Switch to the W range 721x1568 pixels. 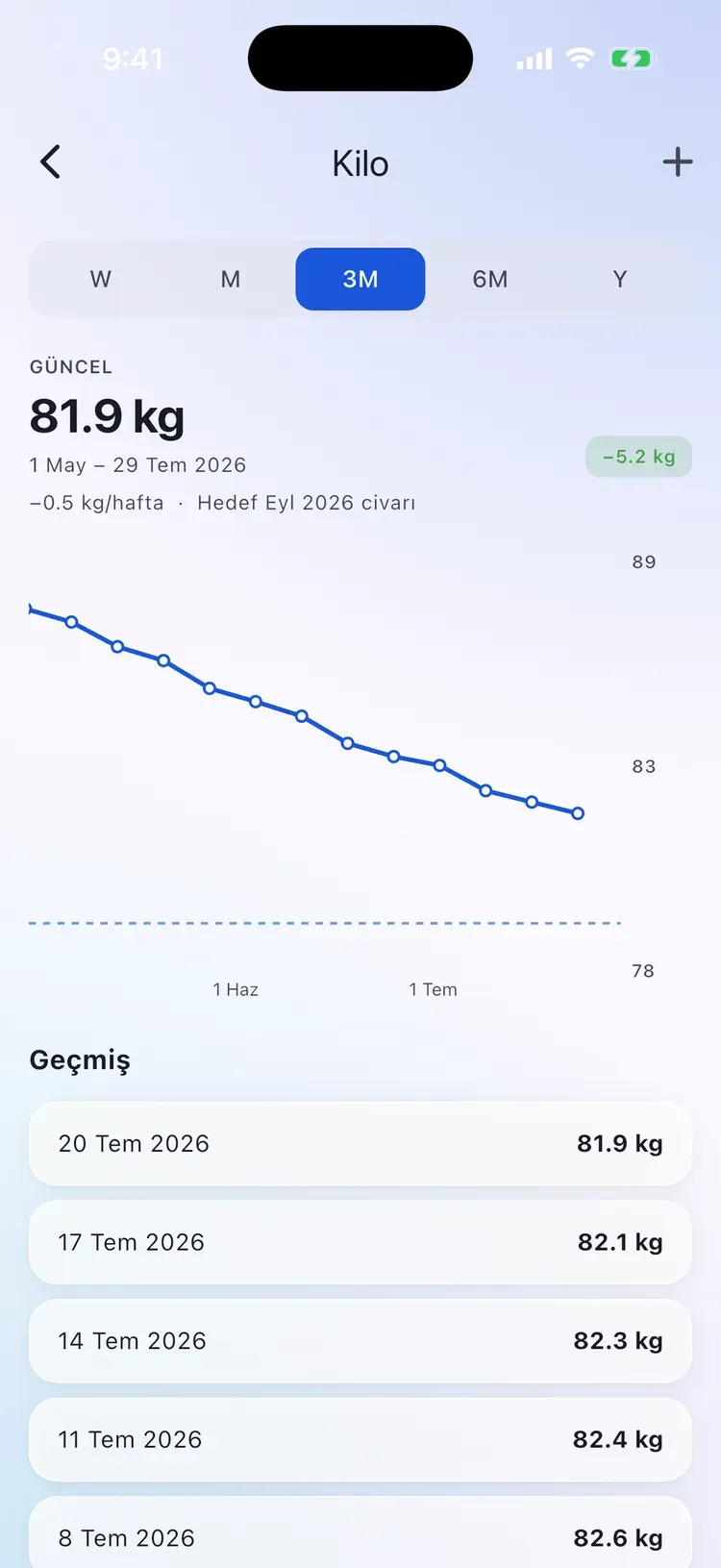[x=101, y=279]
